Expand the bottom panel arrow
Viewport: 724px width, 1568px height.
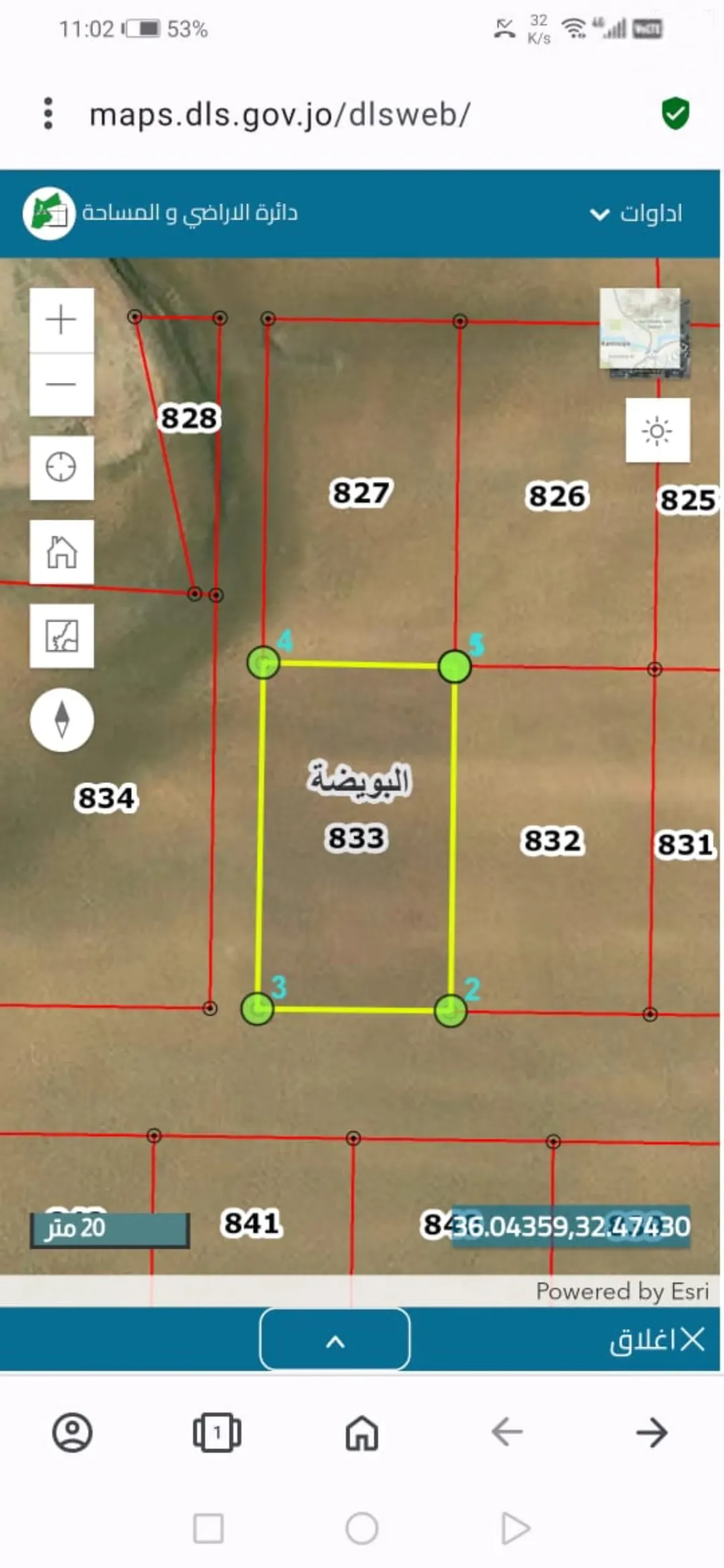pyautogui.click(x=335, y=1339)
